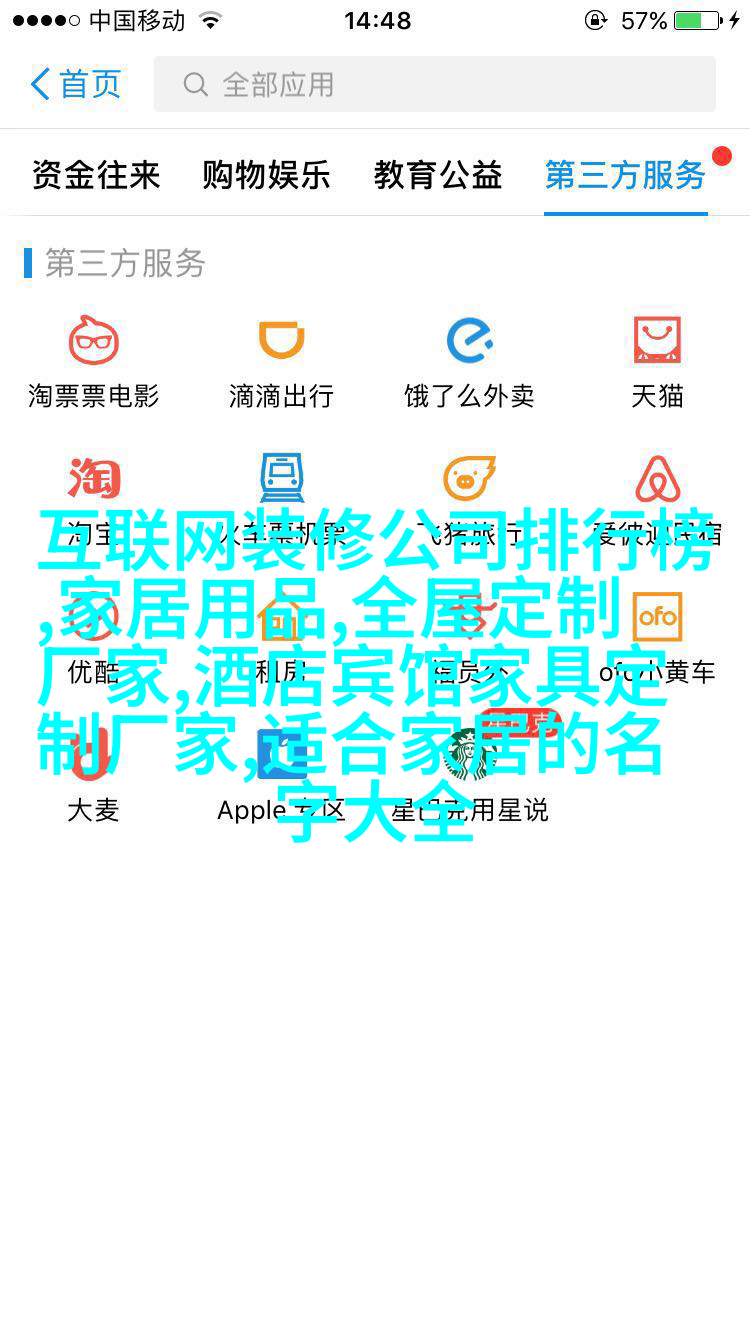Open the 飞猪 pig icon service
The height and width of the screenshot is (1334, 750).
click(469, 480)
